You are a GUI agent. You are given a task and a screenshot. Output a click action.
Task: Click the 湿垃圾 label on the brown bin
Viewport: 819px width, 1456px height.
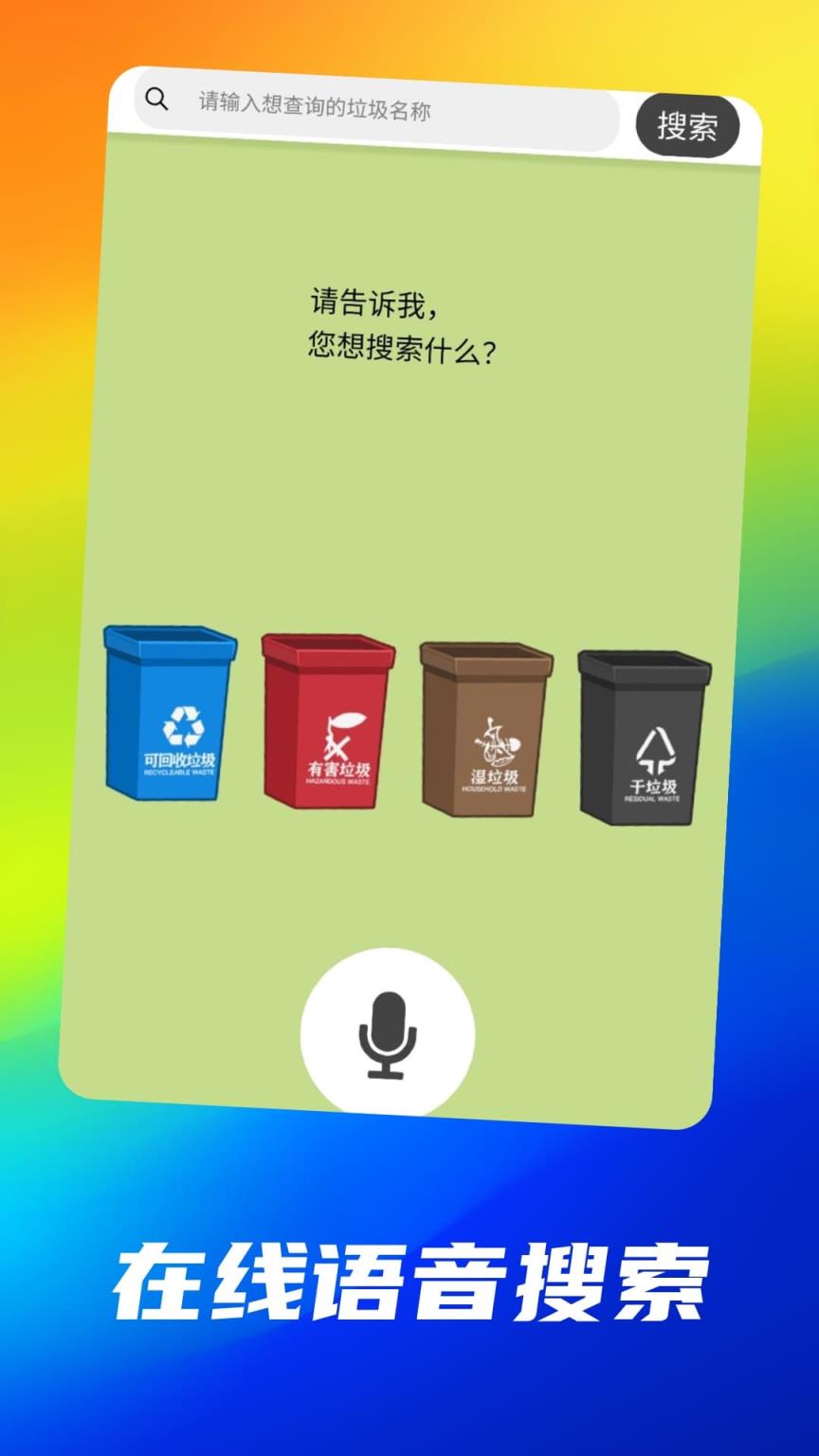[x=494, y=775]
